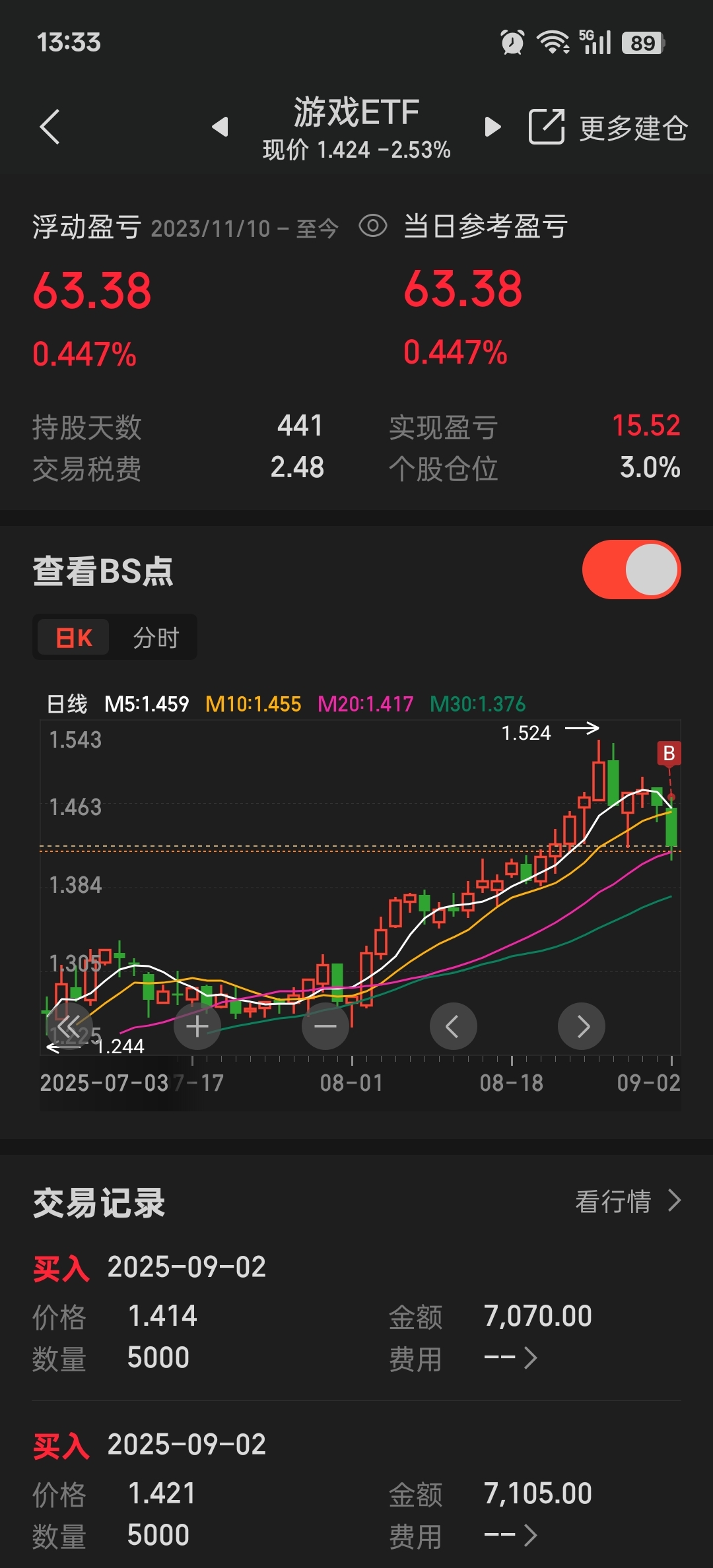Move chart cursor left one candle
Image resolution: width=713 pixels, height=1568 pixels.
[453, 1026]
